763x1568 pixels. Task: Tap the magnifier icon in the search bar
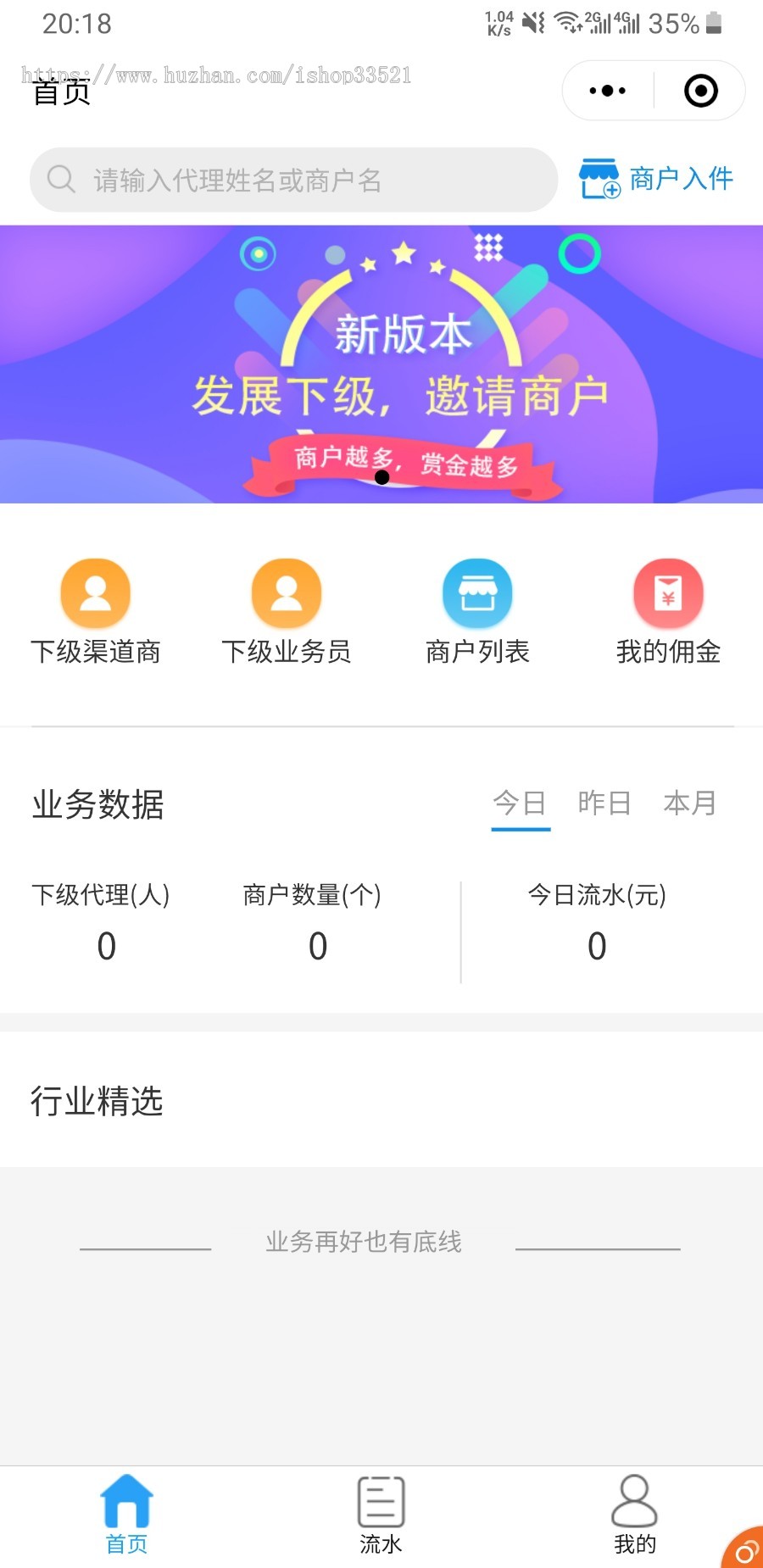coord(60,179)
